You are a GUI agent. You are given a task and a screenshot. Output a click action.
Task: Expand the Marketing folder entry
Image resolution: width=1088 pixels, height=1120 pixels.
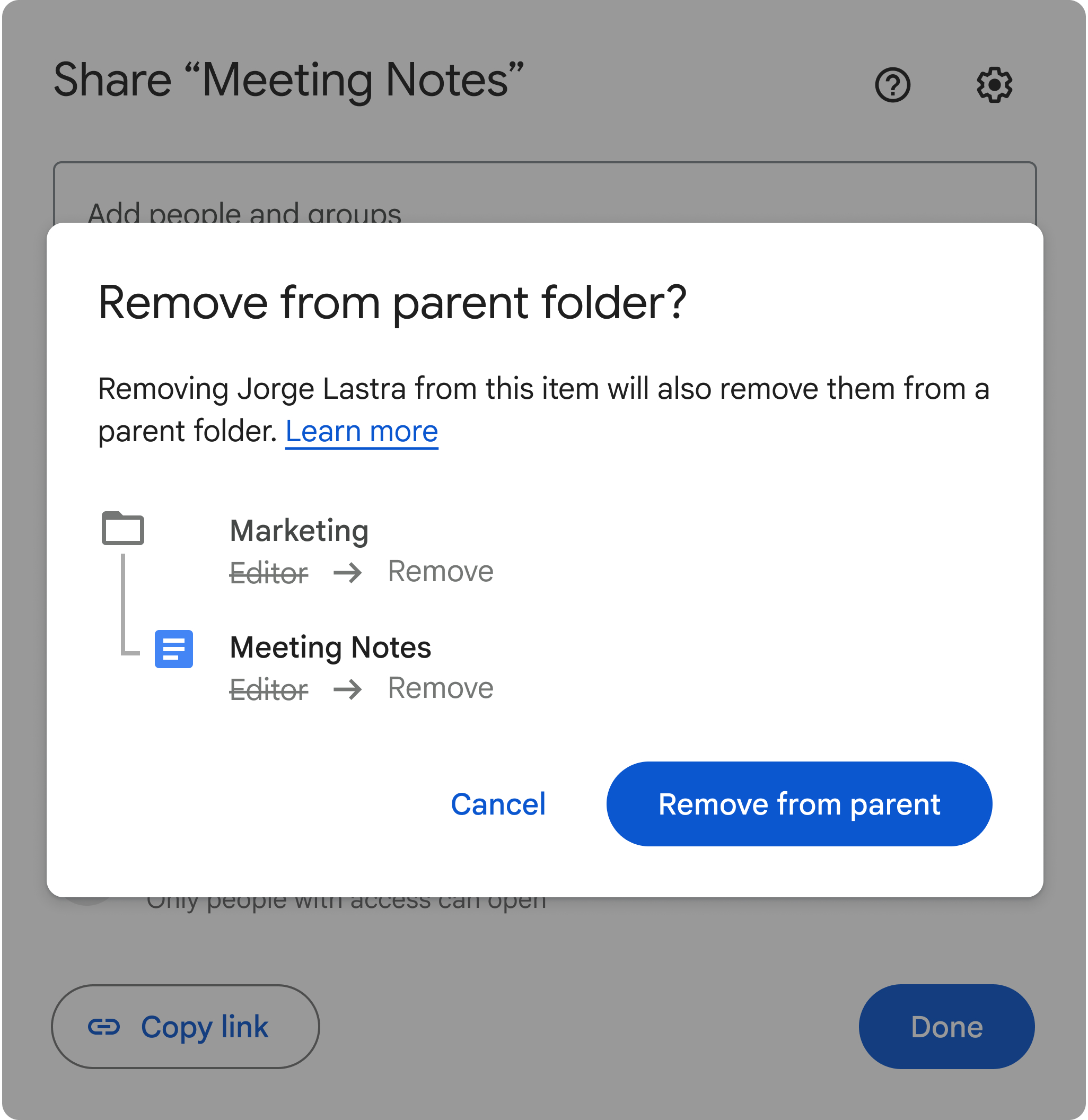coord(300,529)
